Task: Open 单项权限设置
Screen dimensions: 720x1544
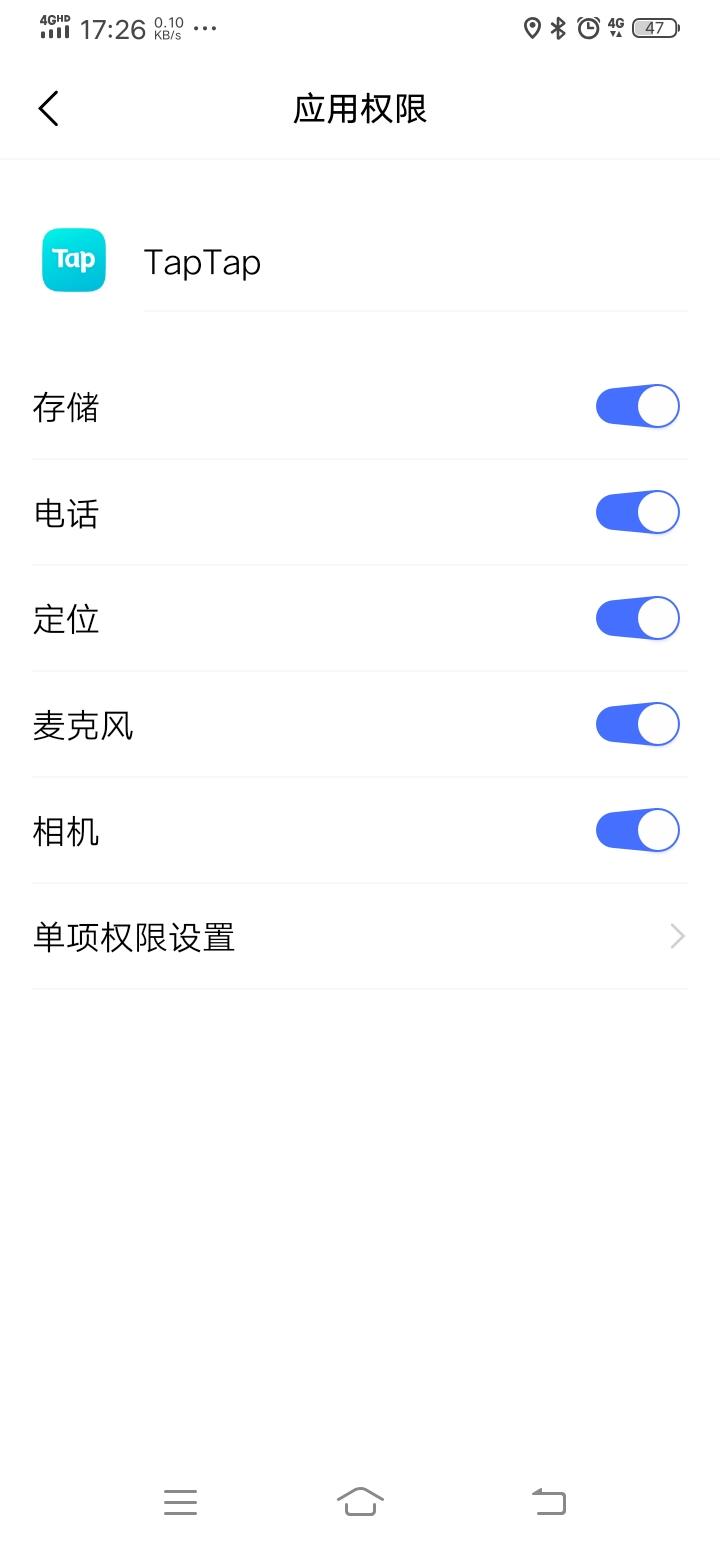Action: (360, 937)
